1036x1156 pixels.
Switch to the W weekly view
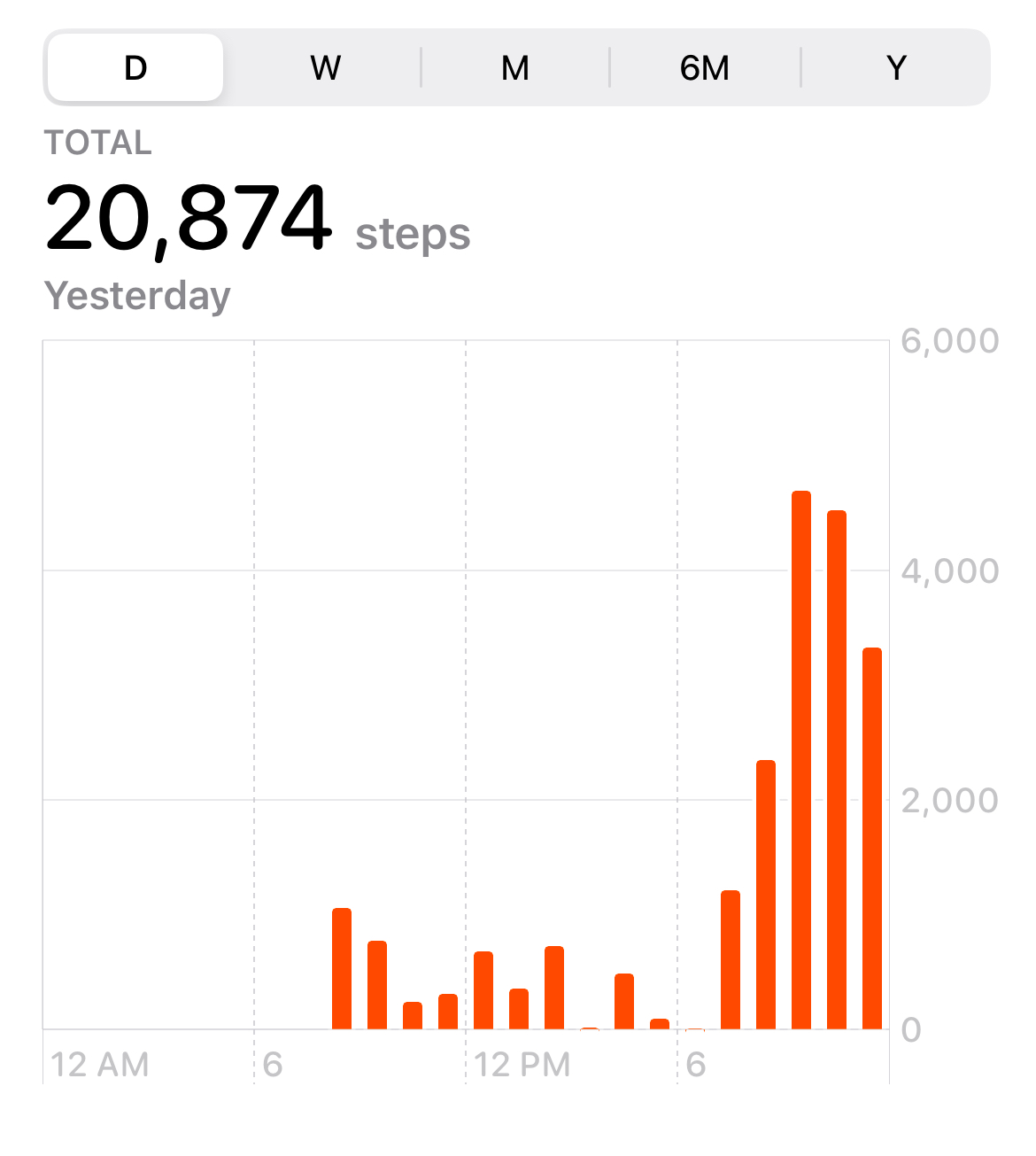(325, 67)
